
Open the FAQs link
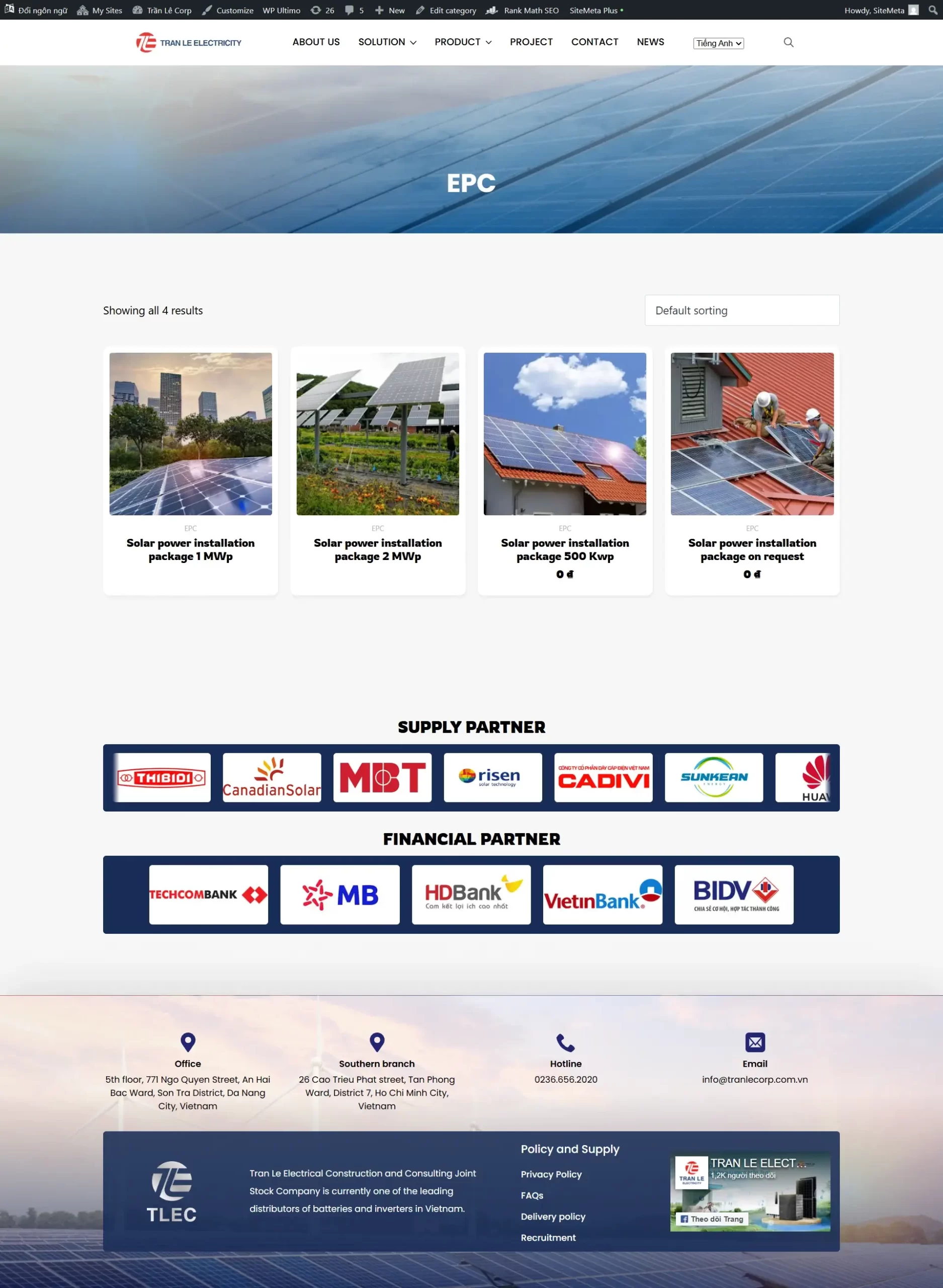pyautogui.click(x=532, y=1195)
